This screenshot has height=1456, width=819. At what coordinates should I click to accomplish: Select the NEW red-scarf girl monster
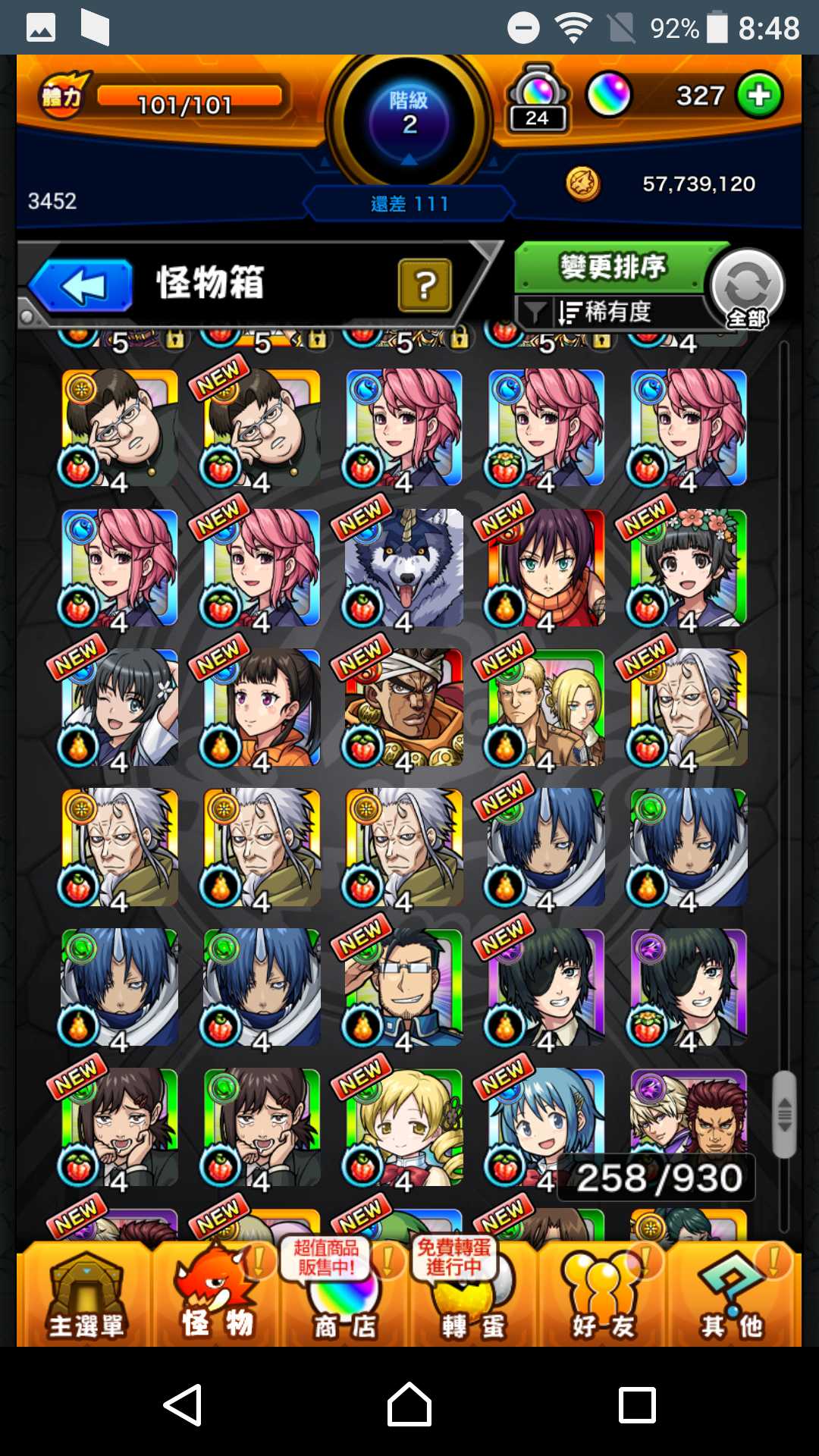546,567
